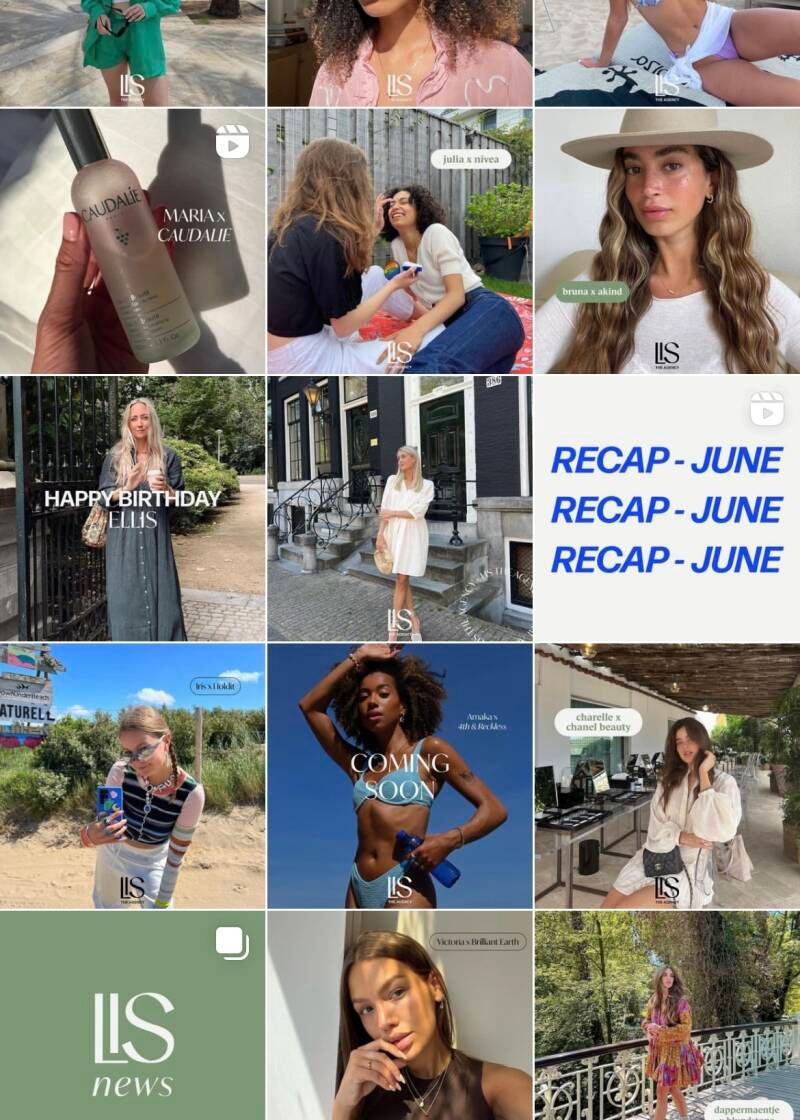This screenshot has width=800, height=1120.
Task: Open the Victoria x Brilliant Earth post
Action: pos(399,1015)
